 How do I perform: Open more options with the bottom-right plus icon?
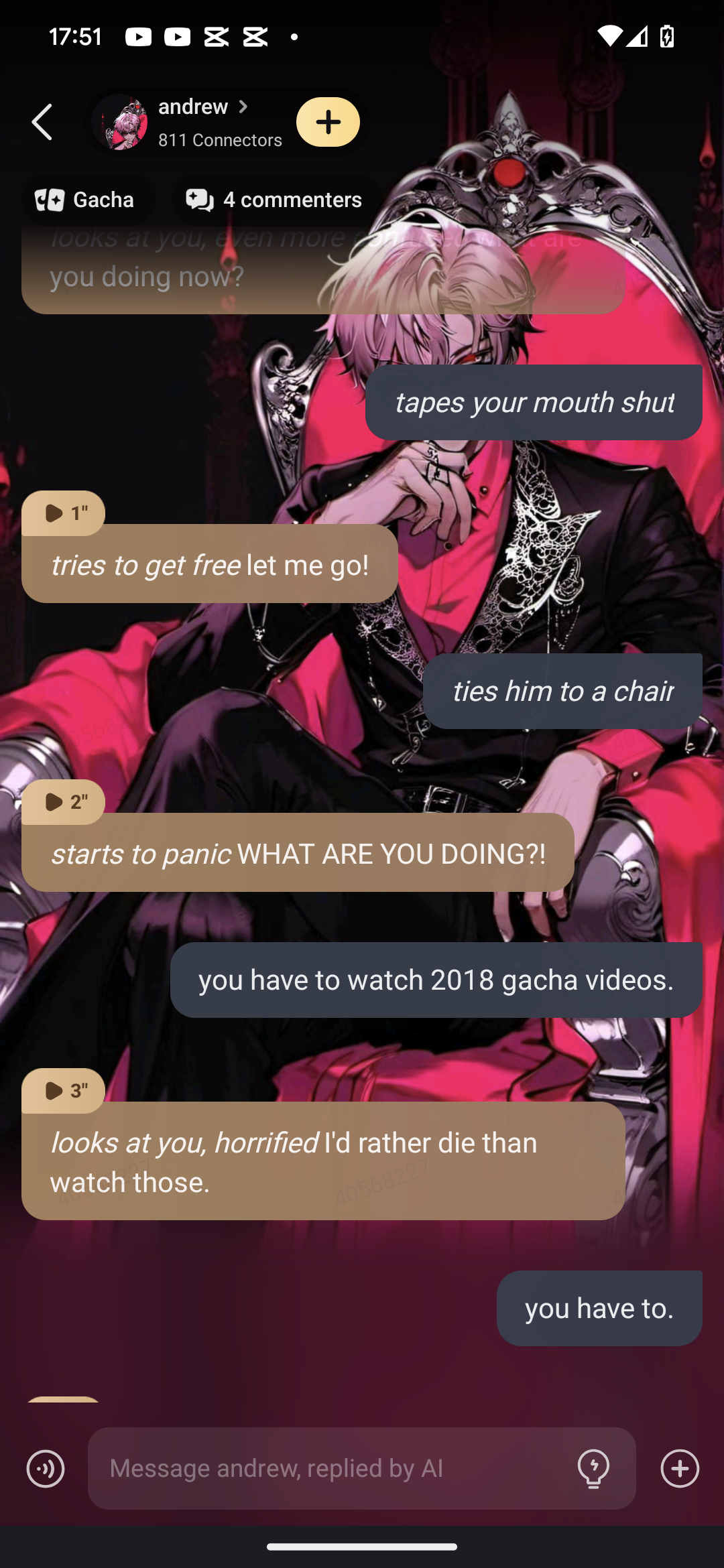pos(680,1468)
